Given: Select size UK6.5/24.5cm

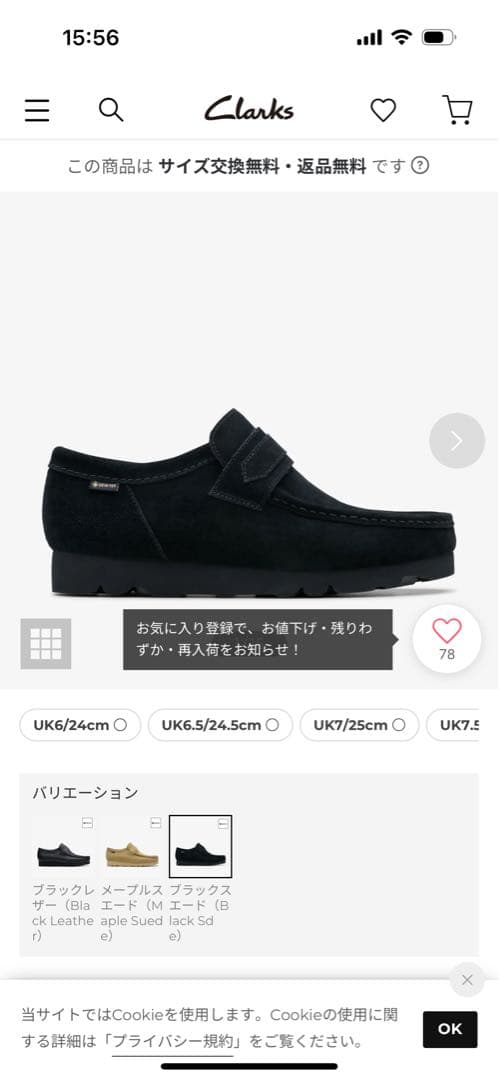Looking at the screenshot, I should [221, 725].
